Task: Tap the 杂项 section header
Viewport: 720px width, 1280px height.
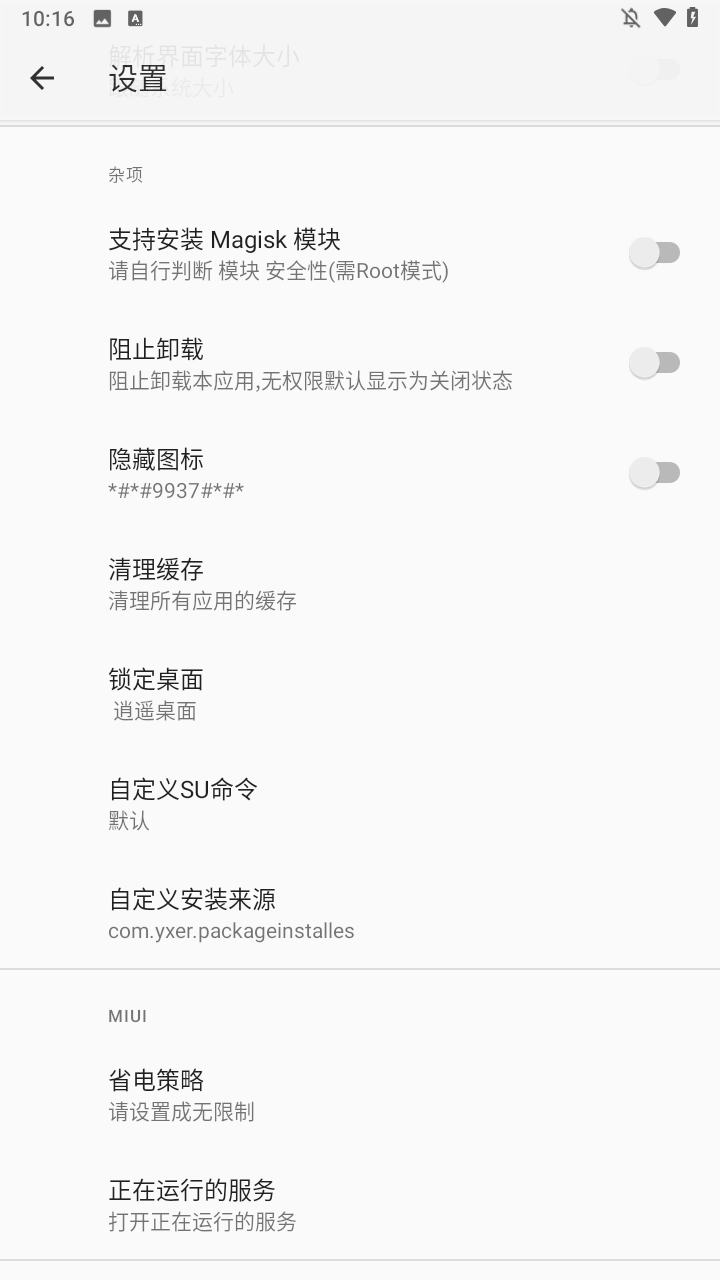Action: point(124,174)
